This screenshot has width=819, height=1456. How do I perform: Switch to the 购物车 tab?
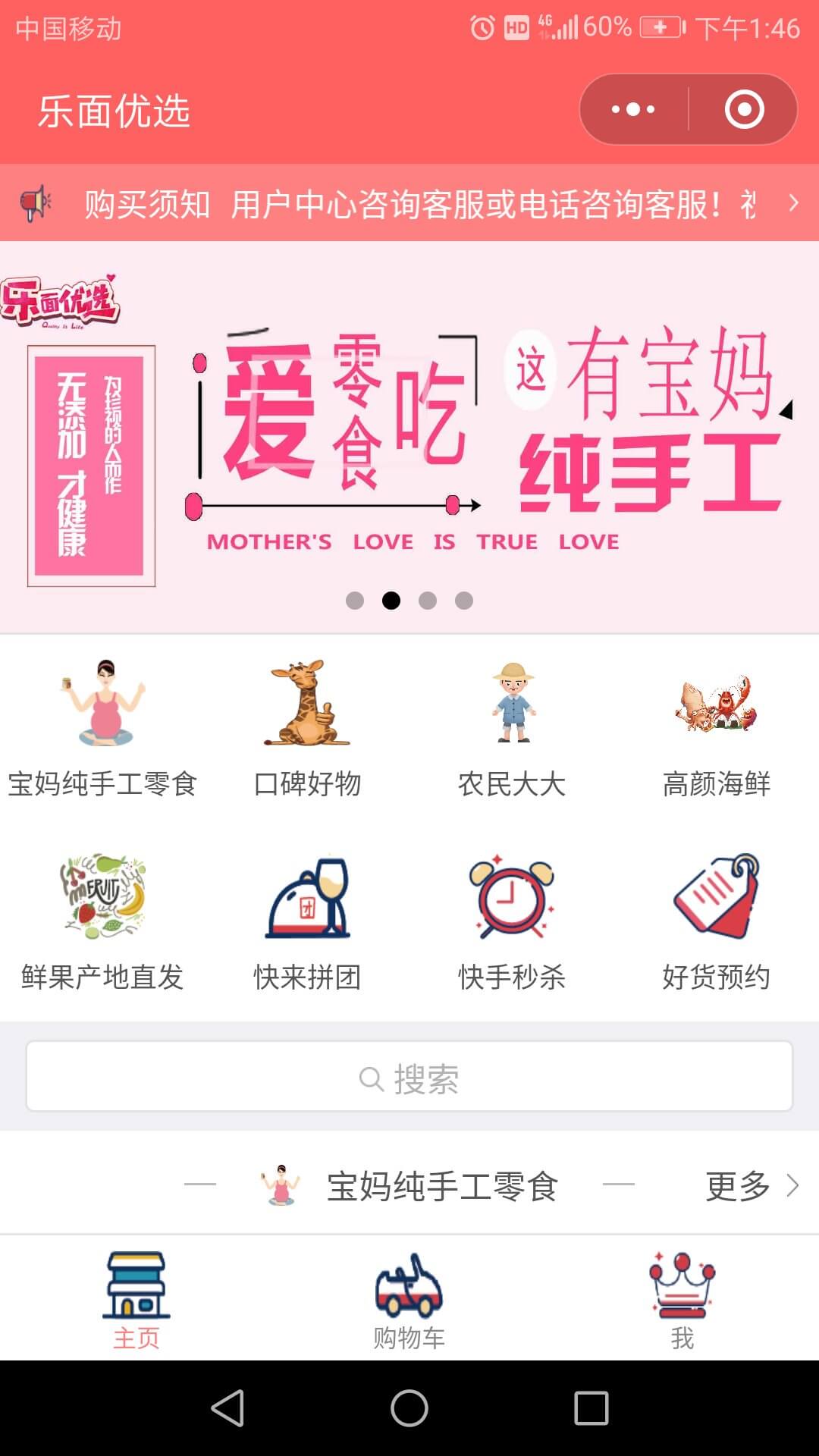409,1301
